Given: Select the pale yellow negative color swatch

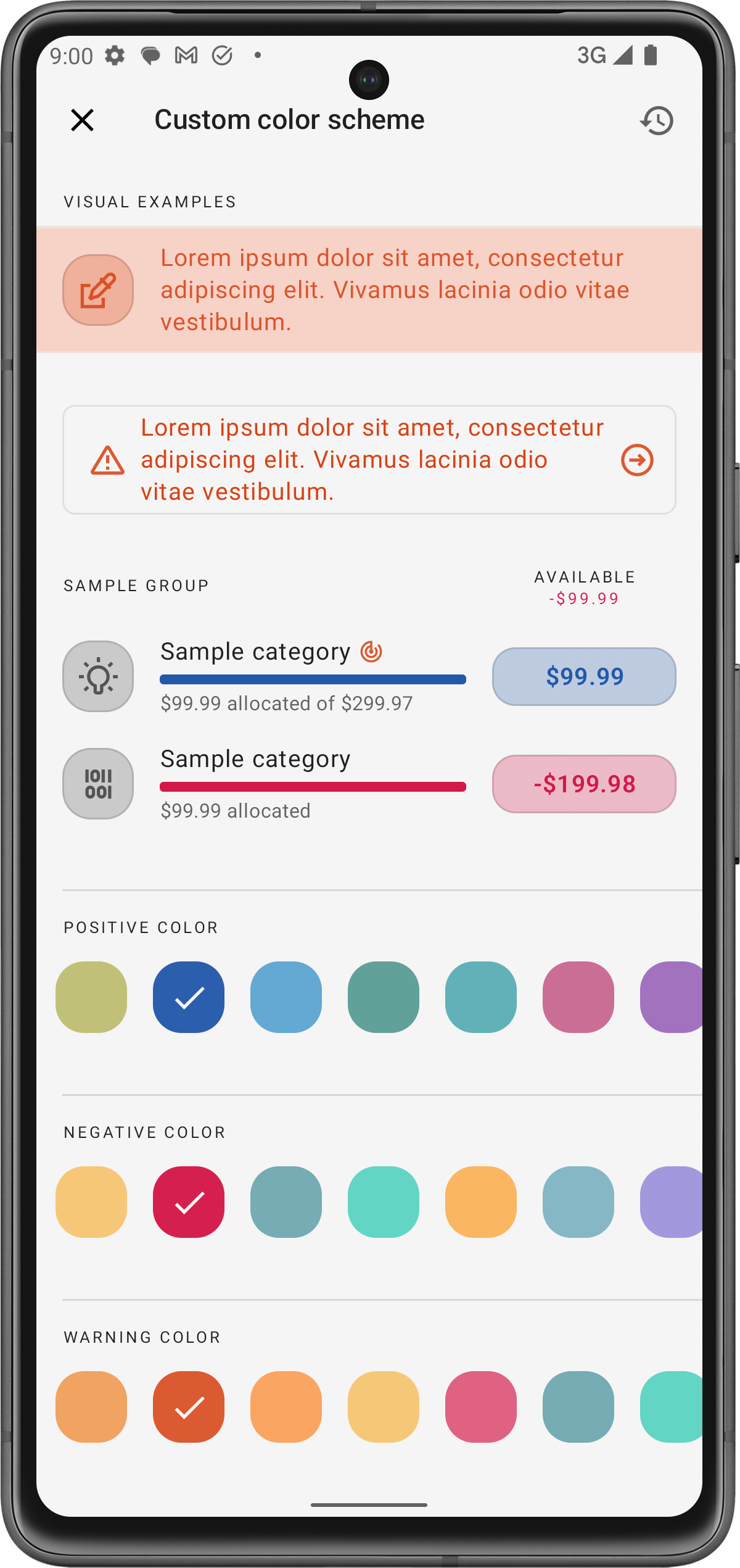Looking at the screenshot, I should point(91,1201).
